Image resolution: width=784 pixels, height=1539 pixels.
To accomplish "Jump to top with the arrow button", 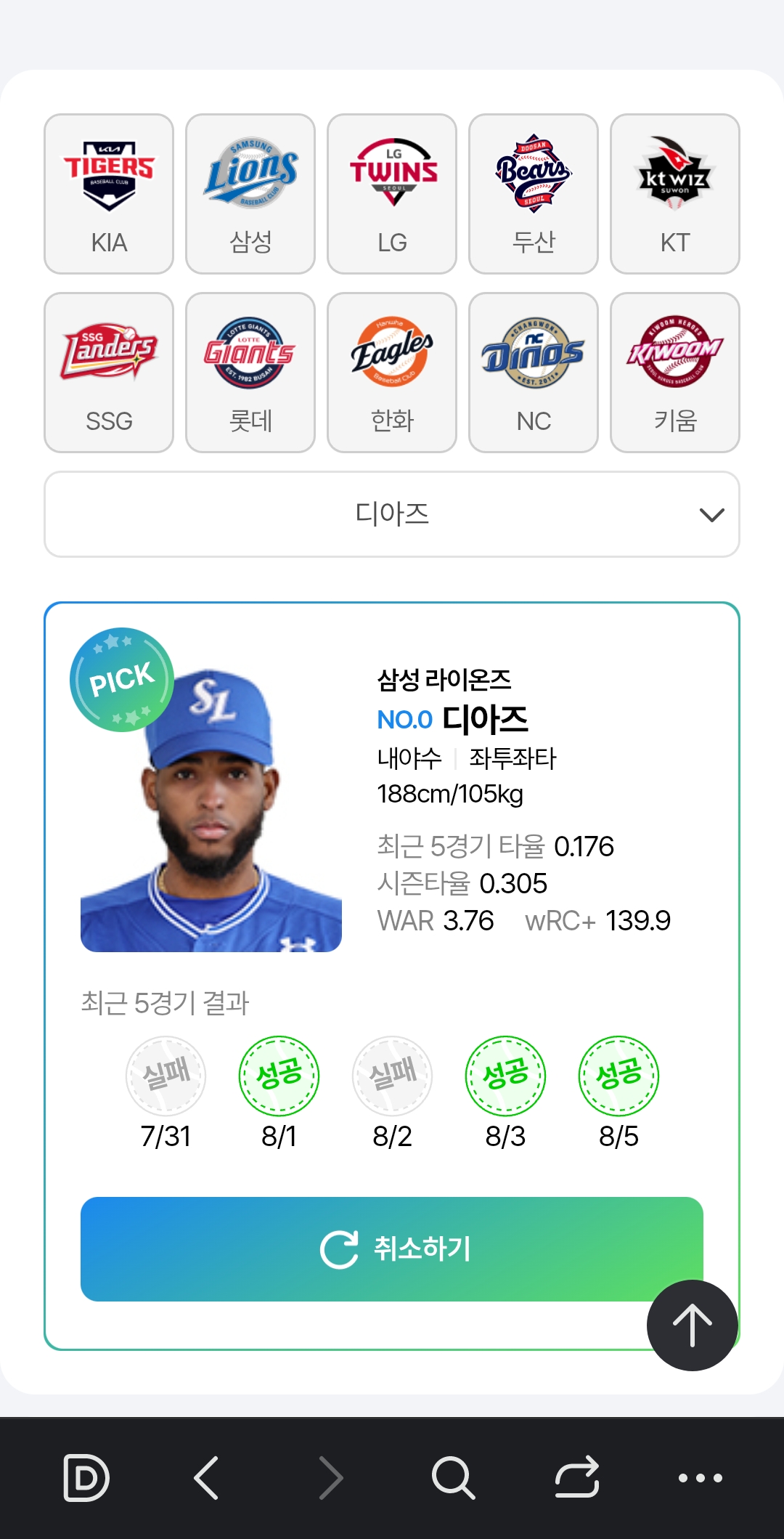I will coord(693,1325).
